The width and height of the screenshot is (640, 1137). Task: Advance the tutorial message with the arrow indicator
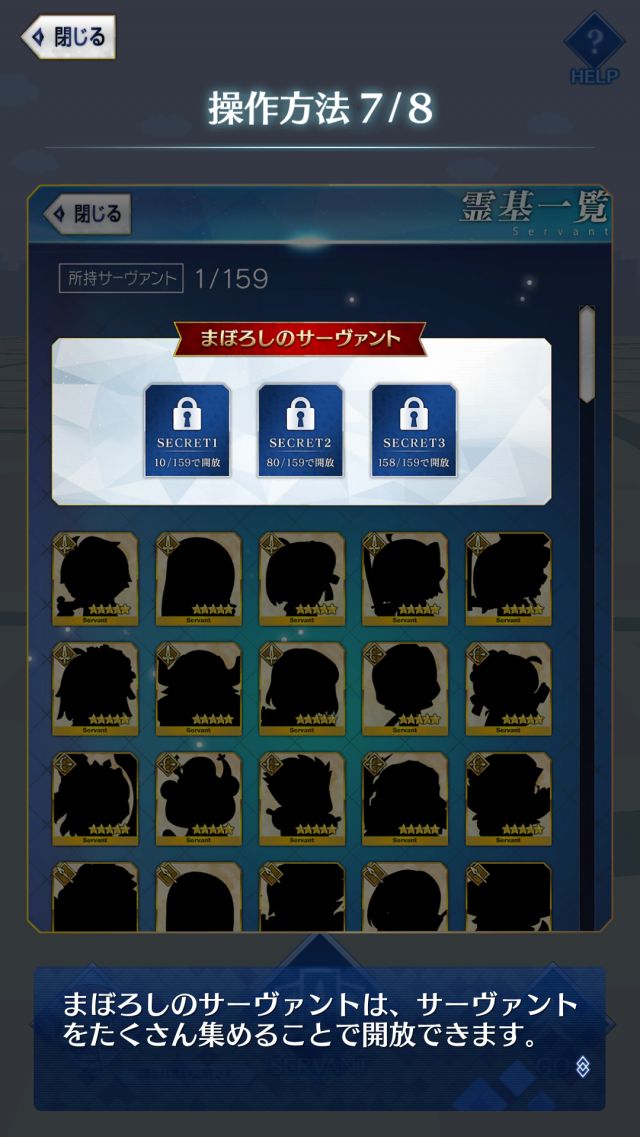tap(582, 1067)
